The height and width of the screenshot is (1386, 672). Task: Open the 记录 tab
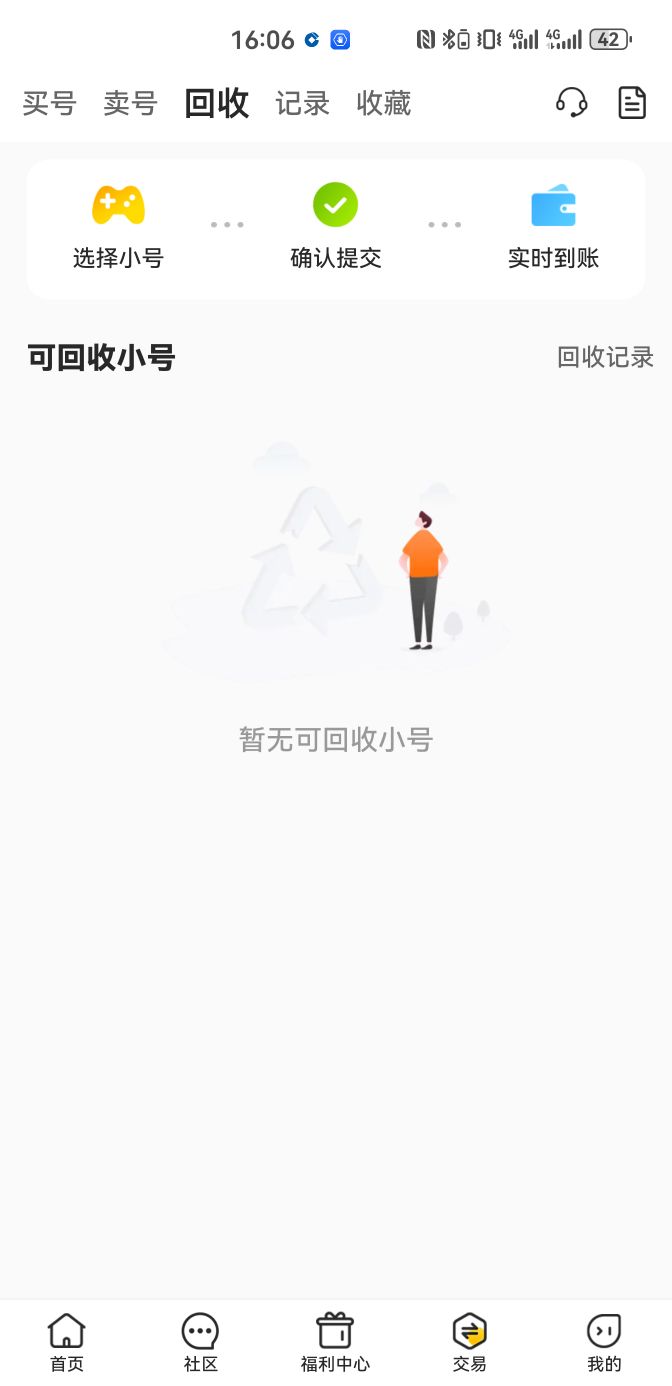pyautogui.click(x=303, y=103)
